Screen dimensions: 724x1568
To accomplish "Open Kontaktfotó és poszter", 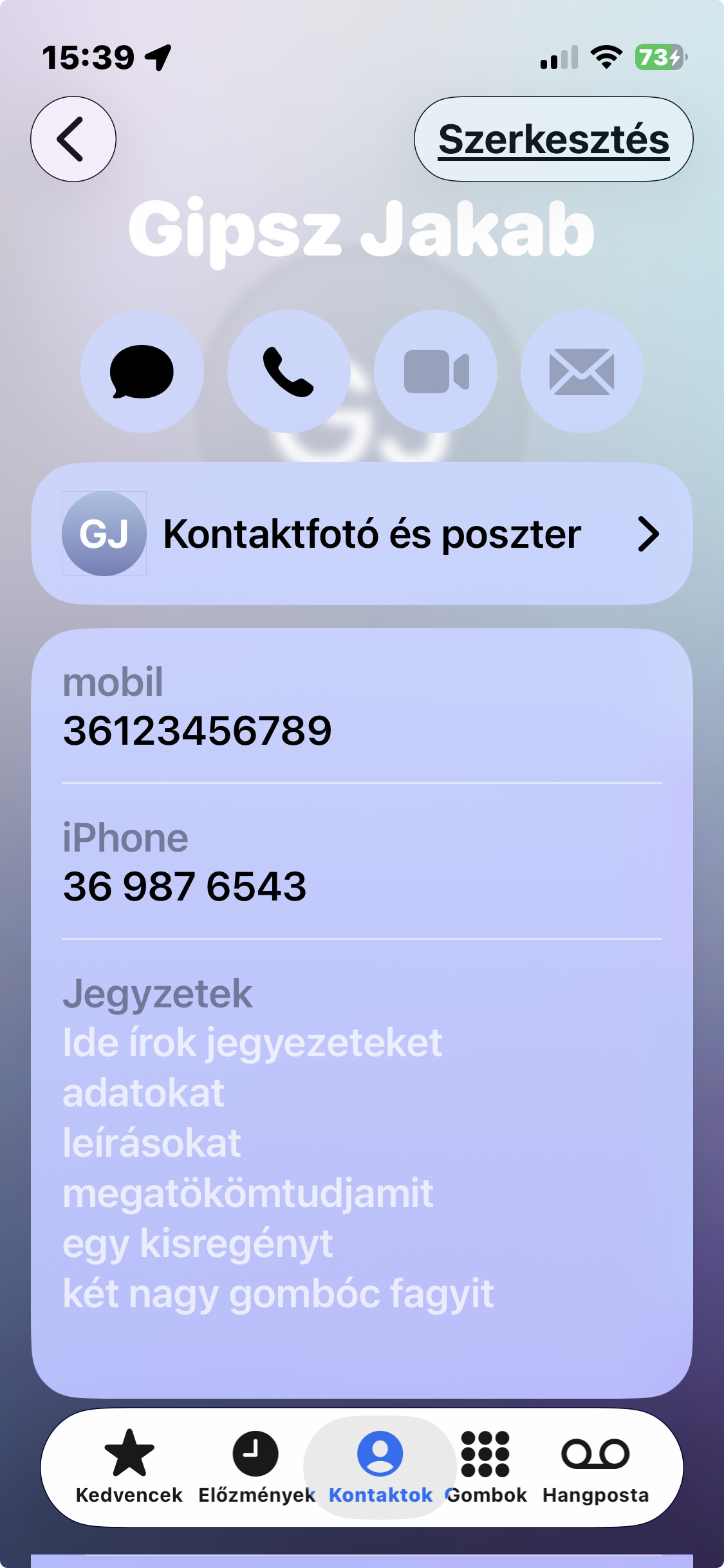I will (362, 534).
